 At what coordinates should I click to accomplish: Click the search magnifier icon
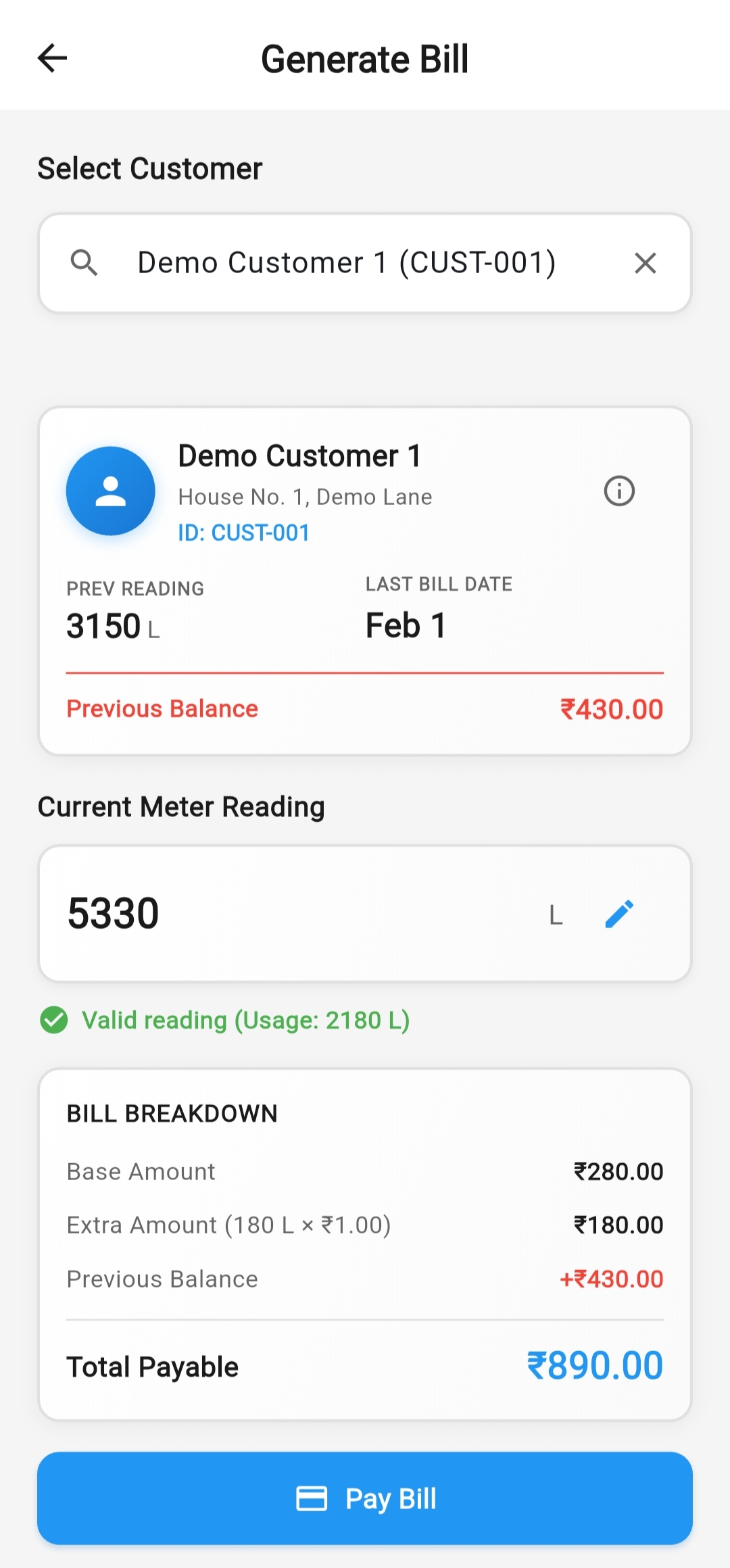pos(85,263)
